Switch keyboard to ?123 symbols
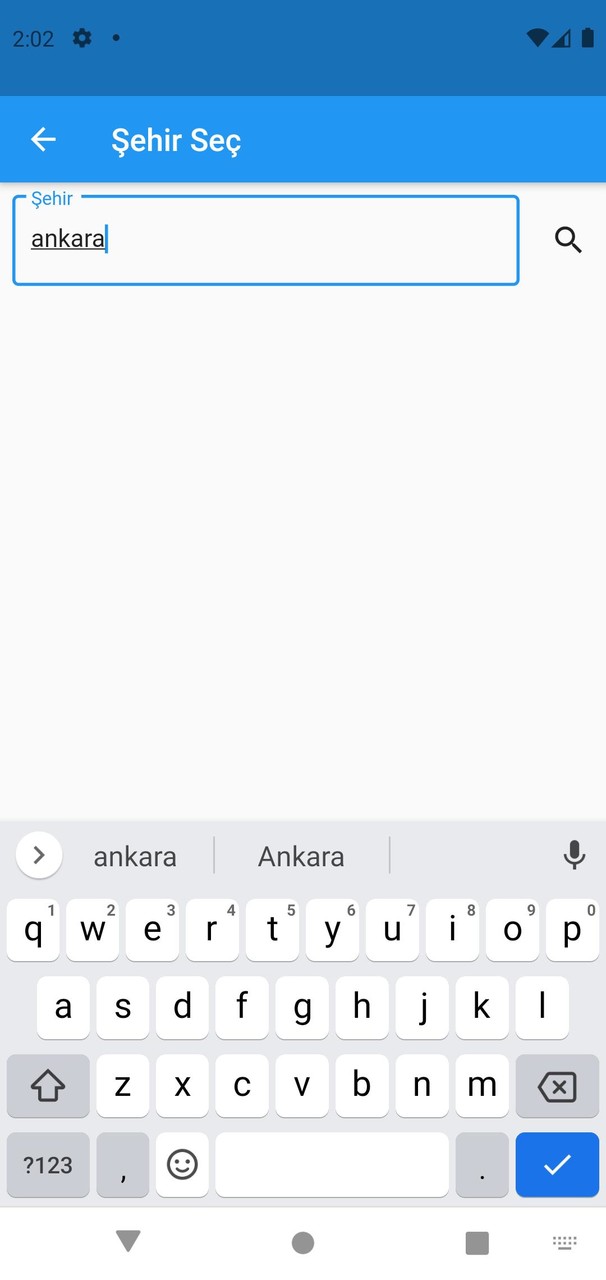Viewport: 606px width, 1280px height. click(48, 1164)
